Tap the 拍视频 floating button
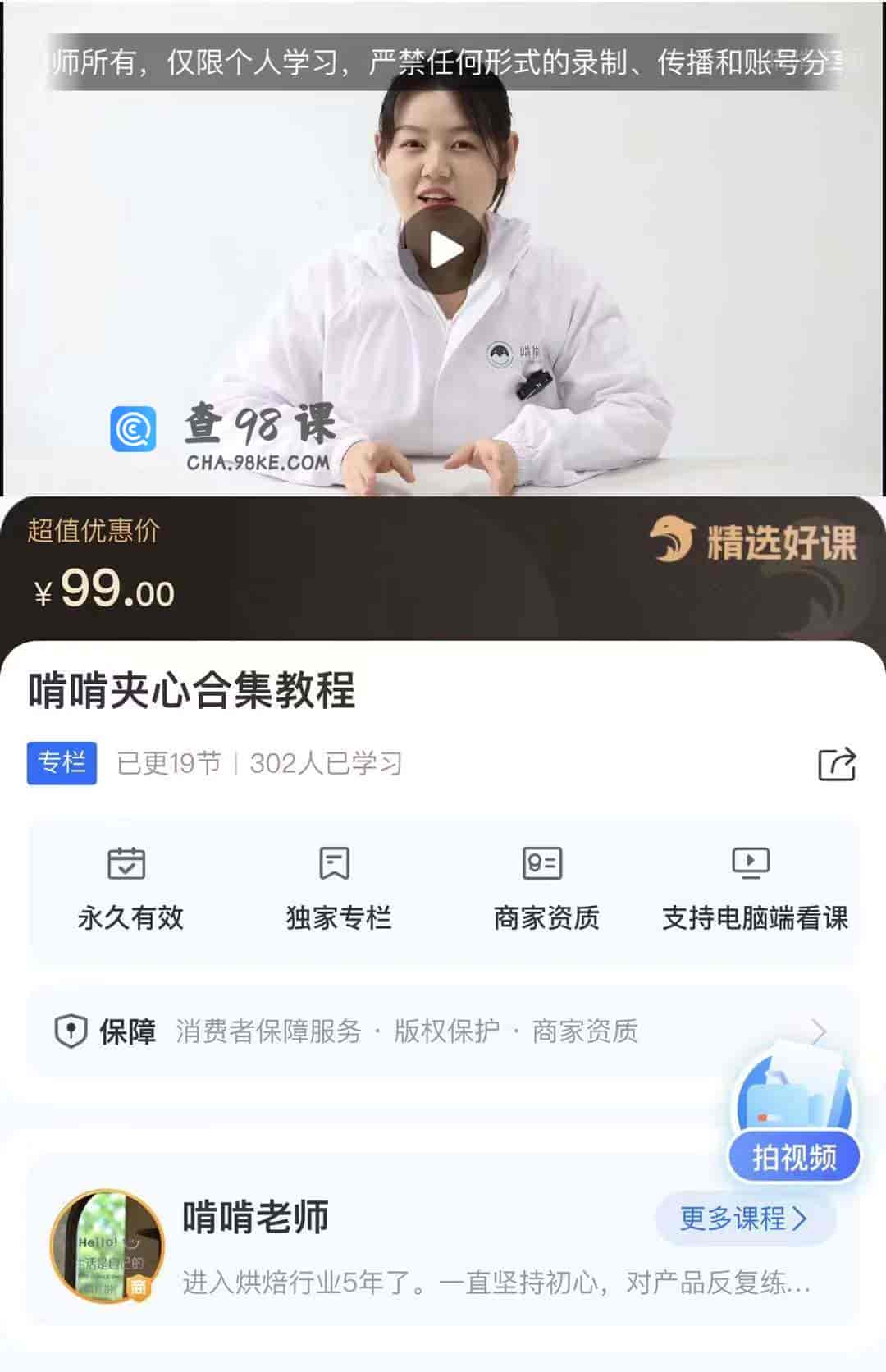Viewport: 886px width, 1372px height. point(793,1156)
